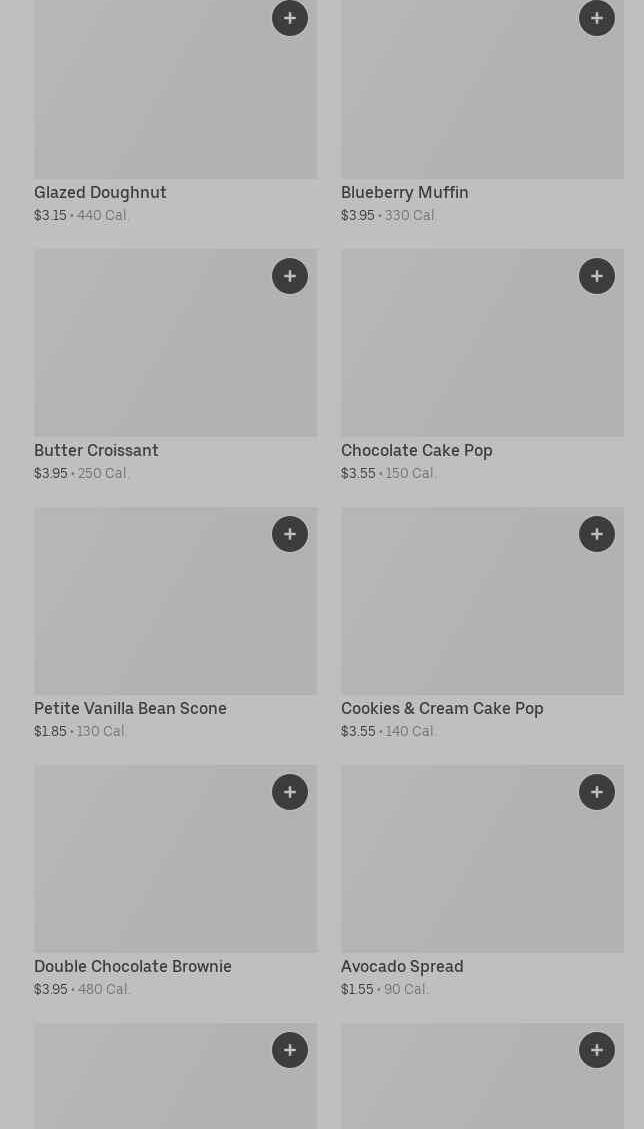View Cookies & Cream Cake Pop details
This screenshot has height=1129, width=644.
tap(483, 624)
